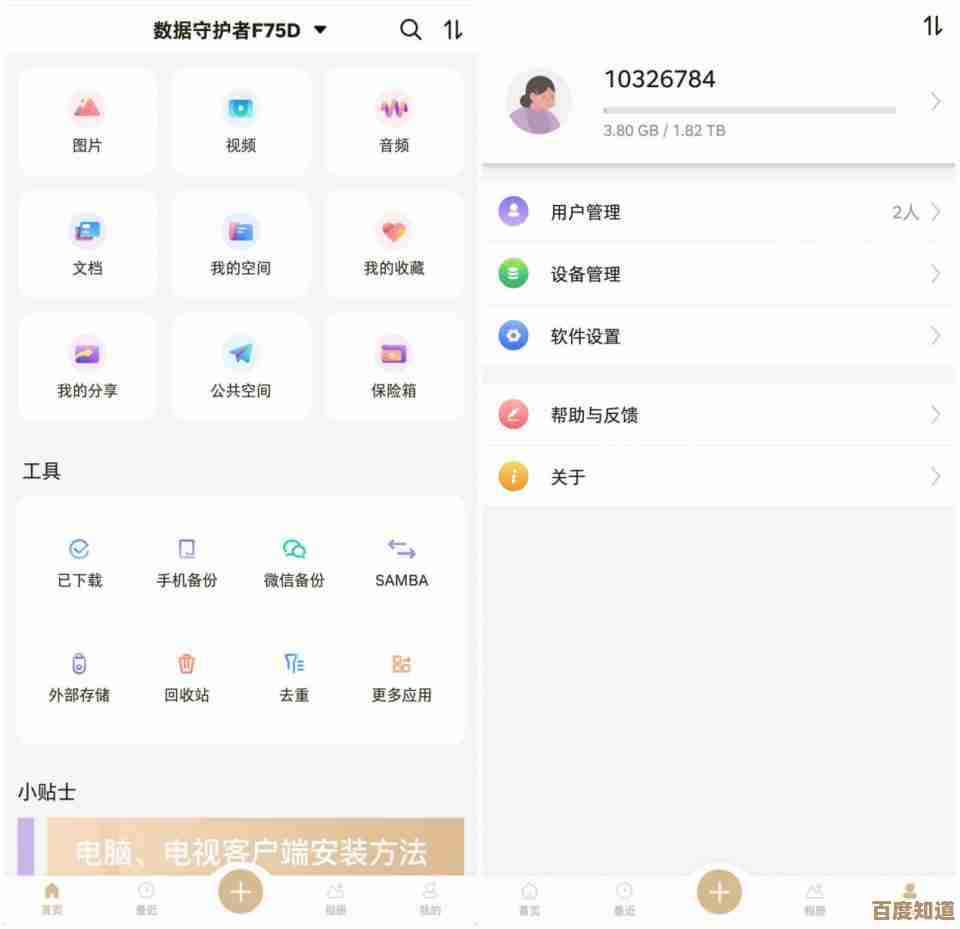960x929 pixels.
Task: Open 软件设置 software settings
Action: coord(718,336)
